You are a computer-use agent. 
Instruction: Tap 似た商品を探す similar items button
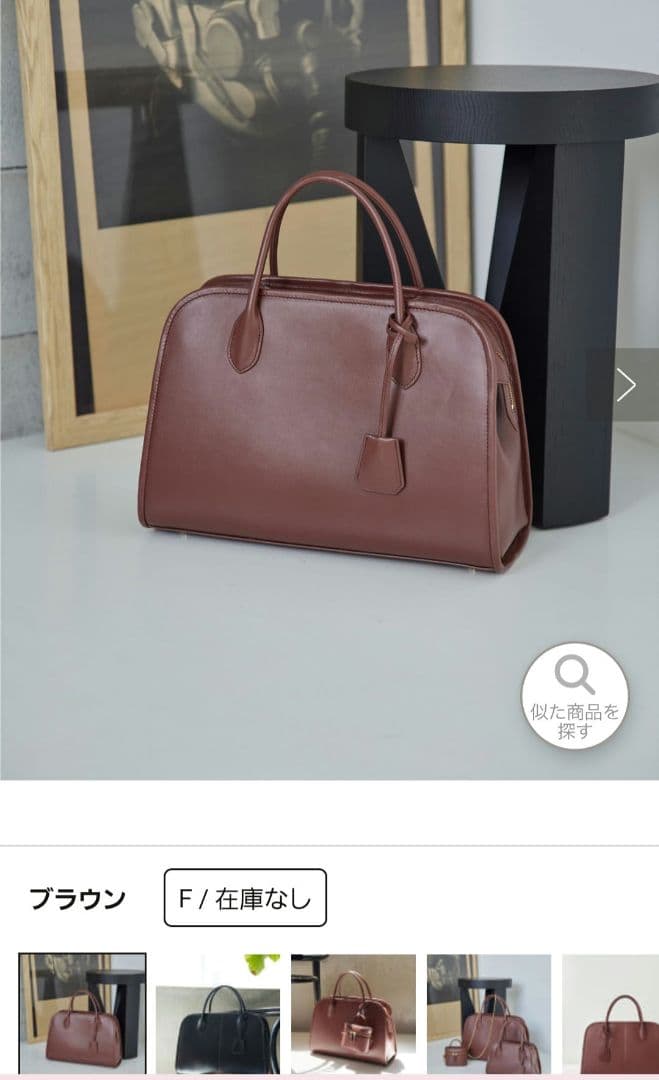(575, 696)
